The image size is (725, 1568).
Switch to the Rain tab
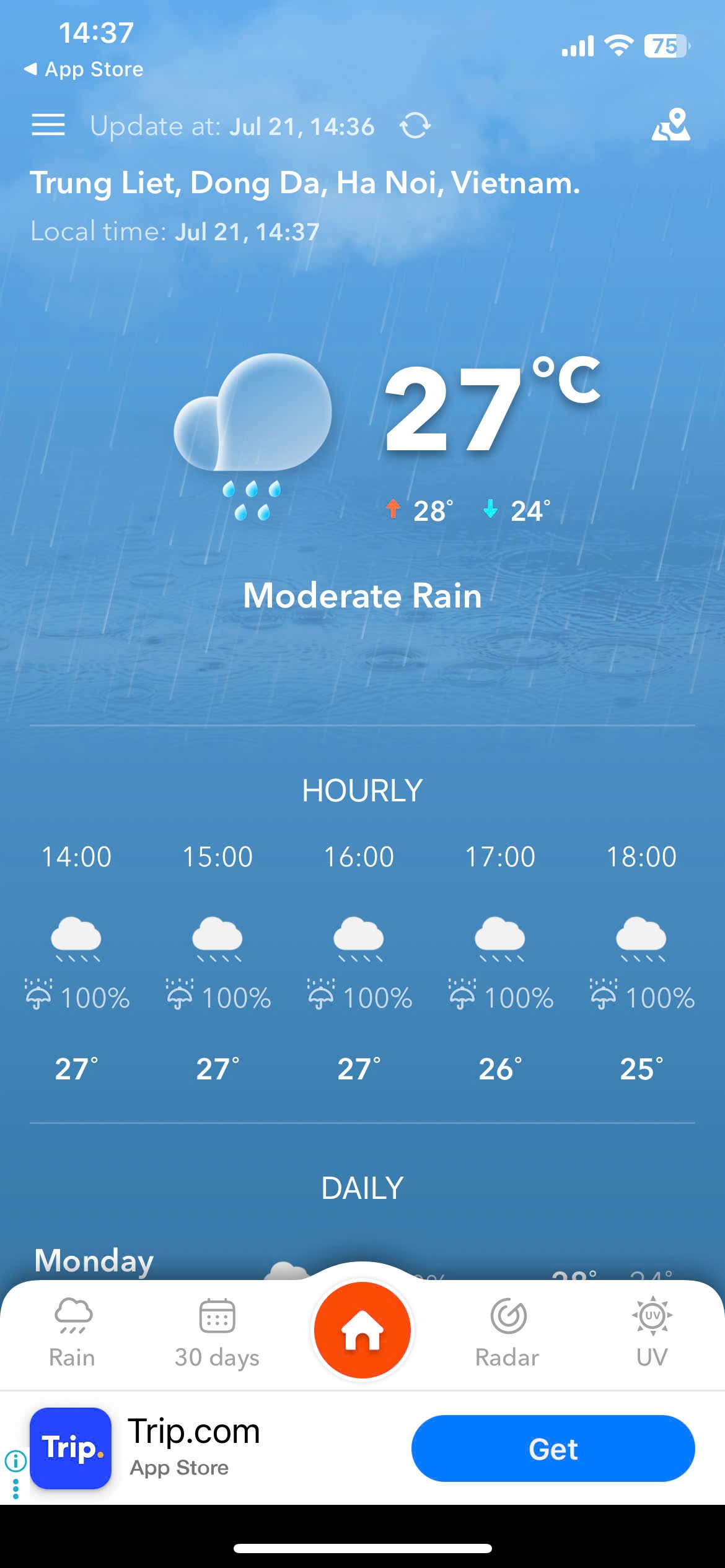[x=72, y=1331]
